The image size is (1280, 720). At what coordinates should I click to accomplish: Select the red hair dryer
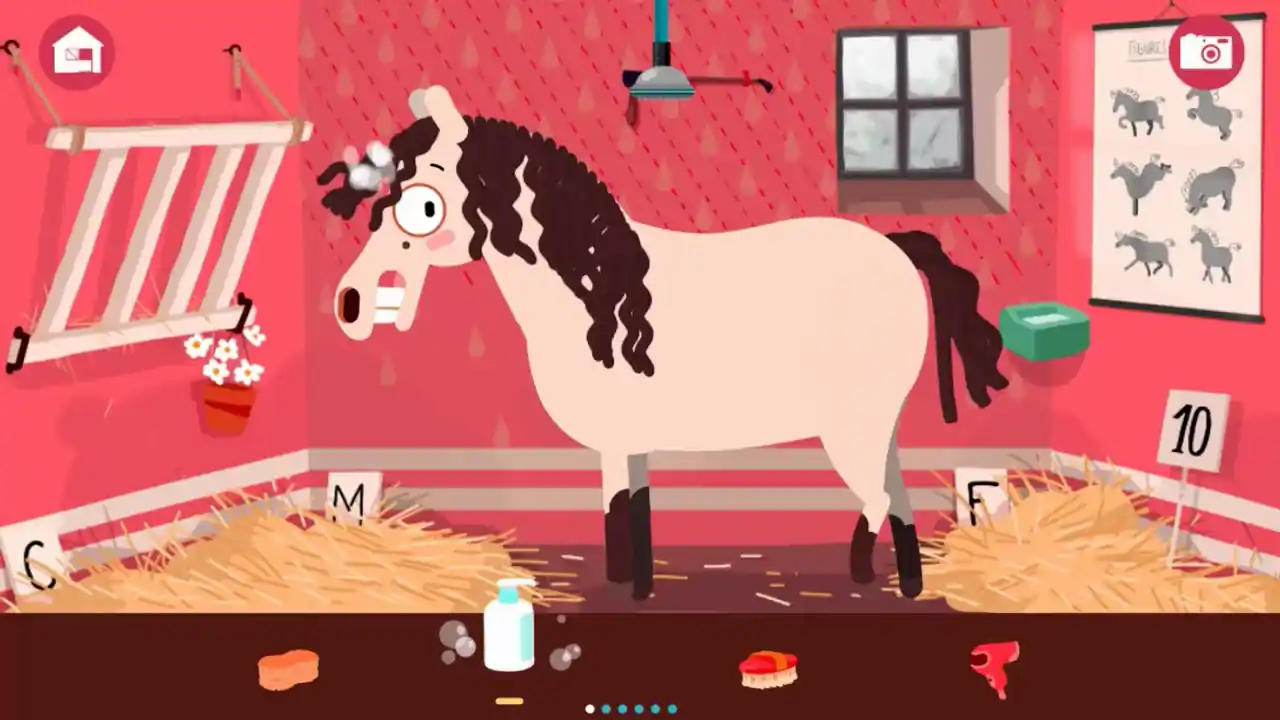point(995,667)
